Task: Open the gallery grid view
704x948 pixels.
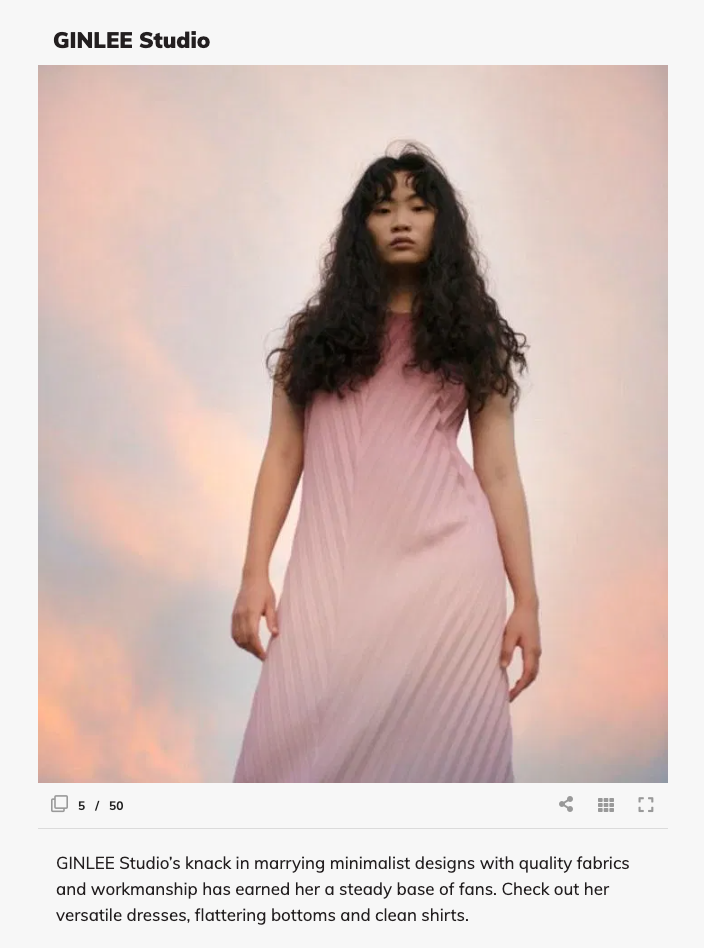Action: (x=606, y=805)
